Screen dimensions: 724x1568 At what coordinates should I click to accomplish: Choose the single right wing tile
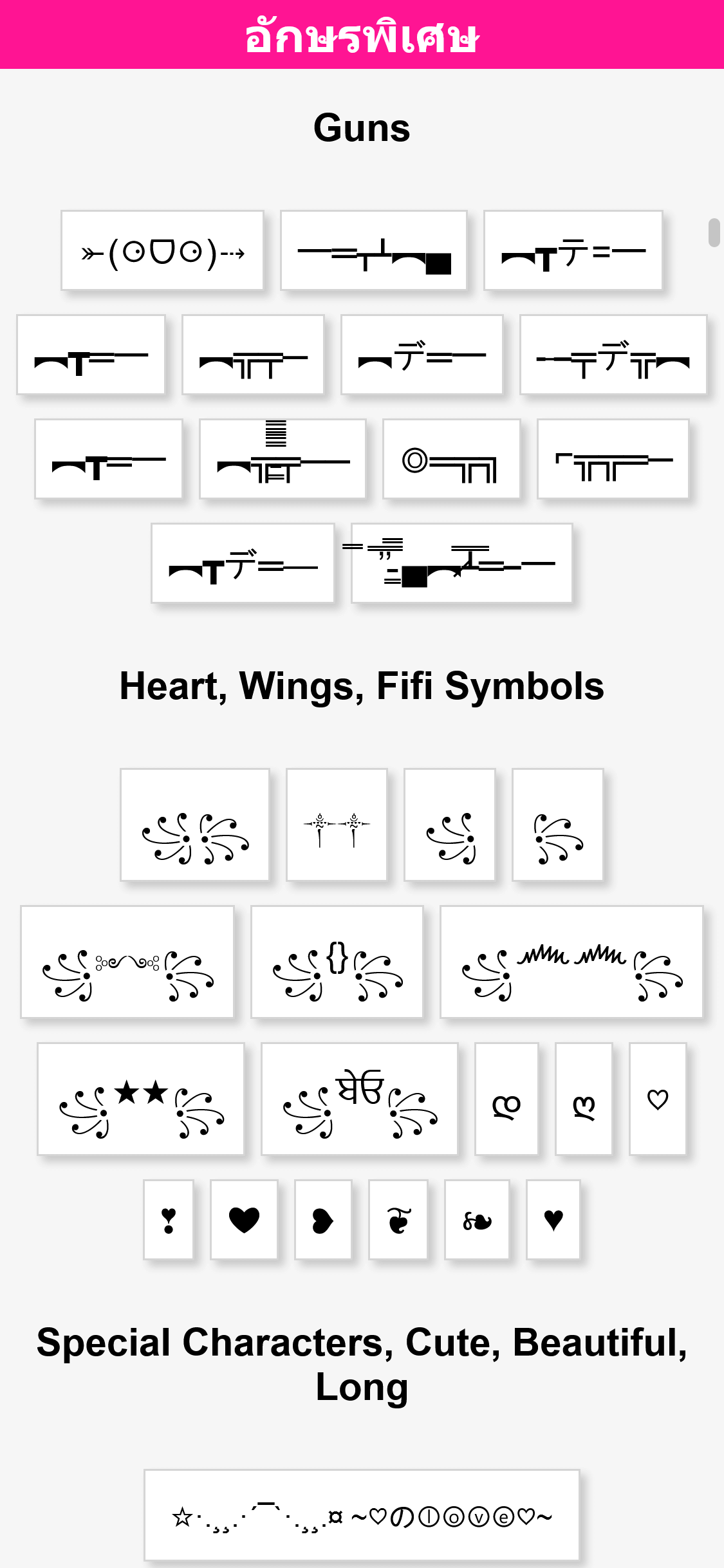(558, 825)
